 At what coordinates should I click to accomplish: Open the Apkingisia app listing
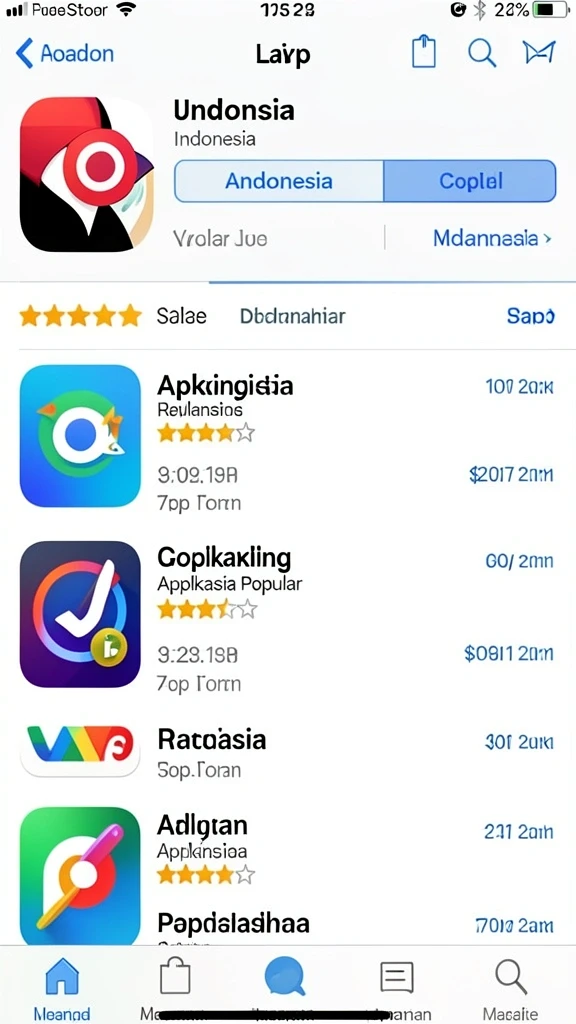click(287, 436)
